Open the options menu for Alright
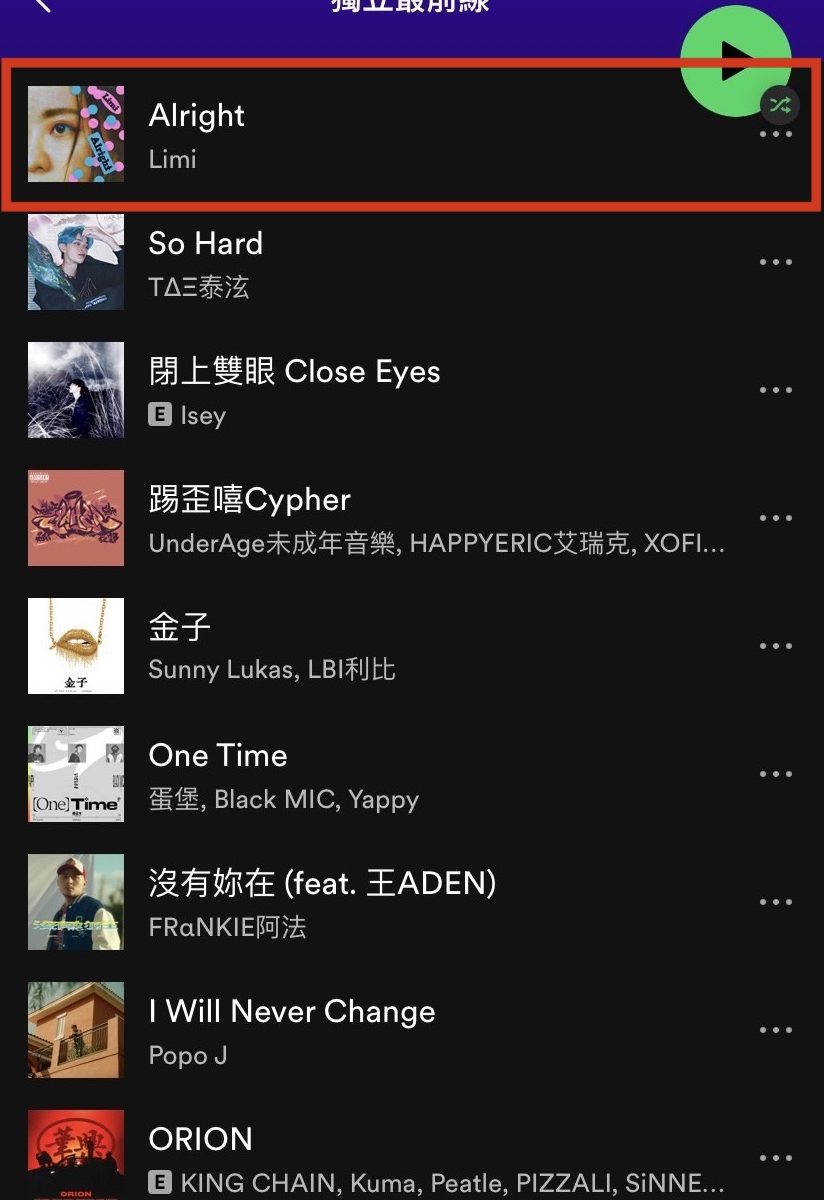824x1200 pixels. pyautogui.click(x=776, y=135)
